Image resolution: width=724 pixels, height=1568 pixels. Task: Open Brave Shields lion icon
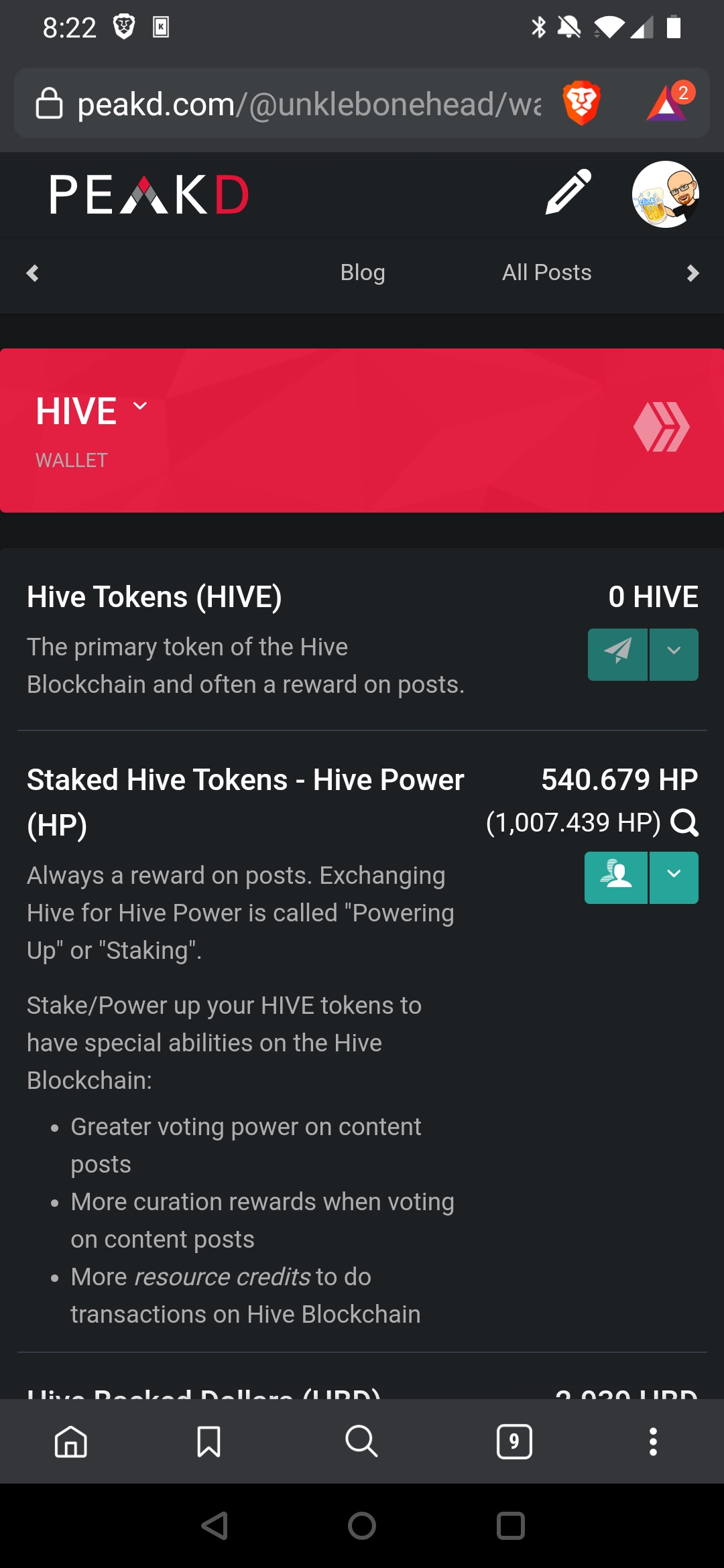click(581, 103)
